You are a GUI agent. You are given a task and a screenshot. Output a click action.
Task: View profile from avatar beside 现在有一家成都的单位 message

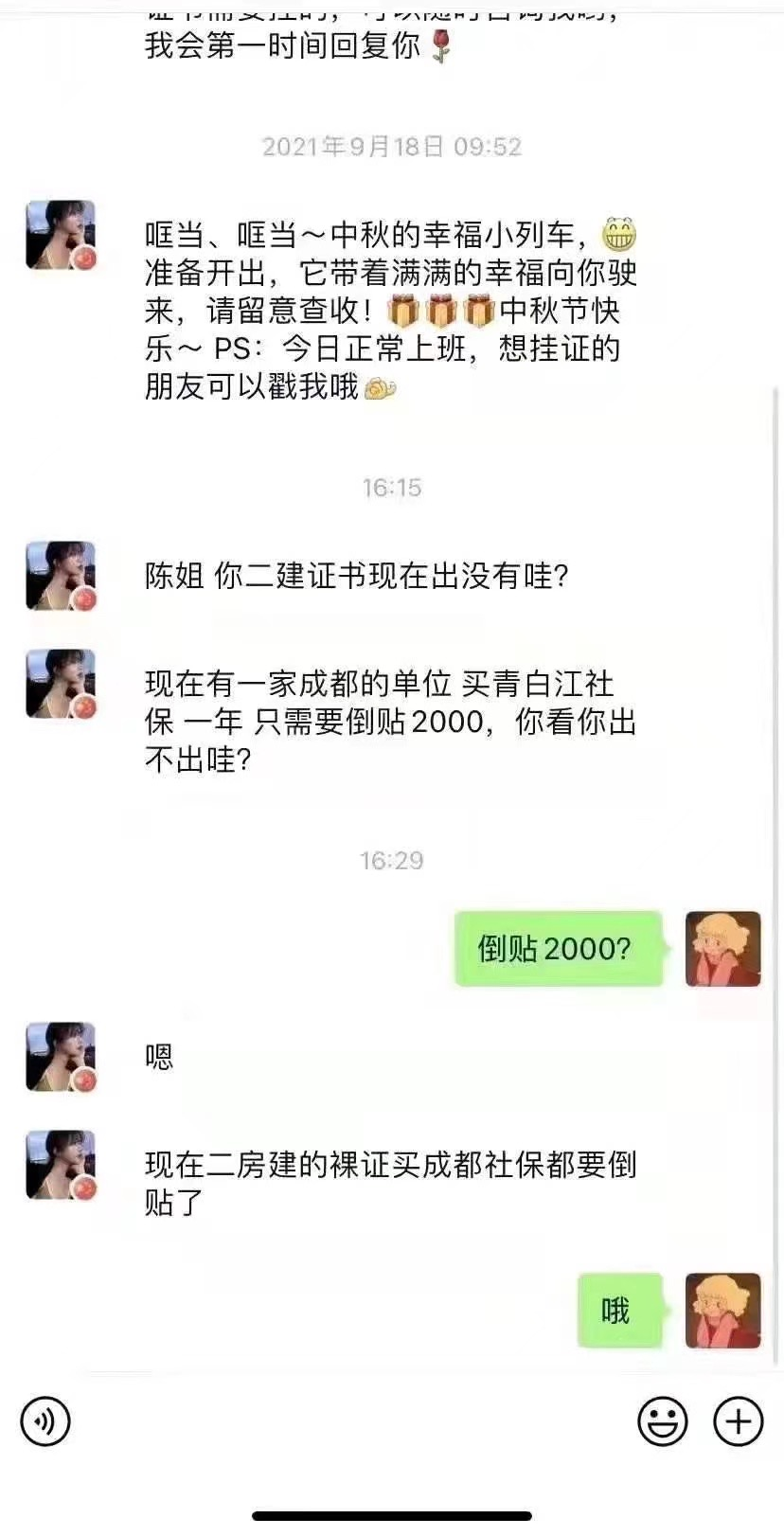tap(61, 684)
